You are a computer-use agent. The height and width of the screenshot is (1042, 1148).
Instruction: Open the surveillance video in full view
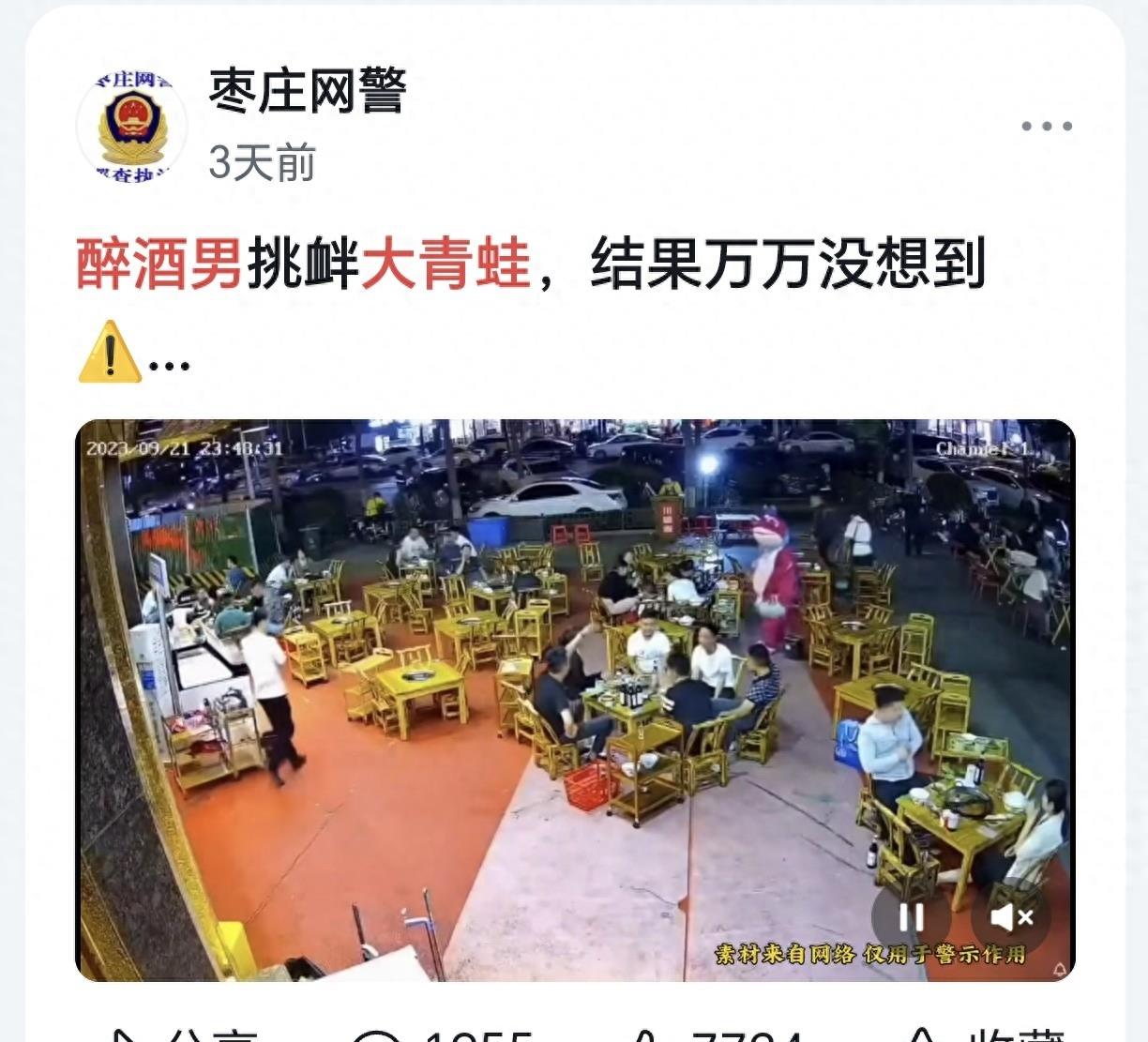click(x=575, y=700)
